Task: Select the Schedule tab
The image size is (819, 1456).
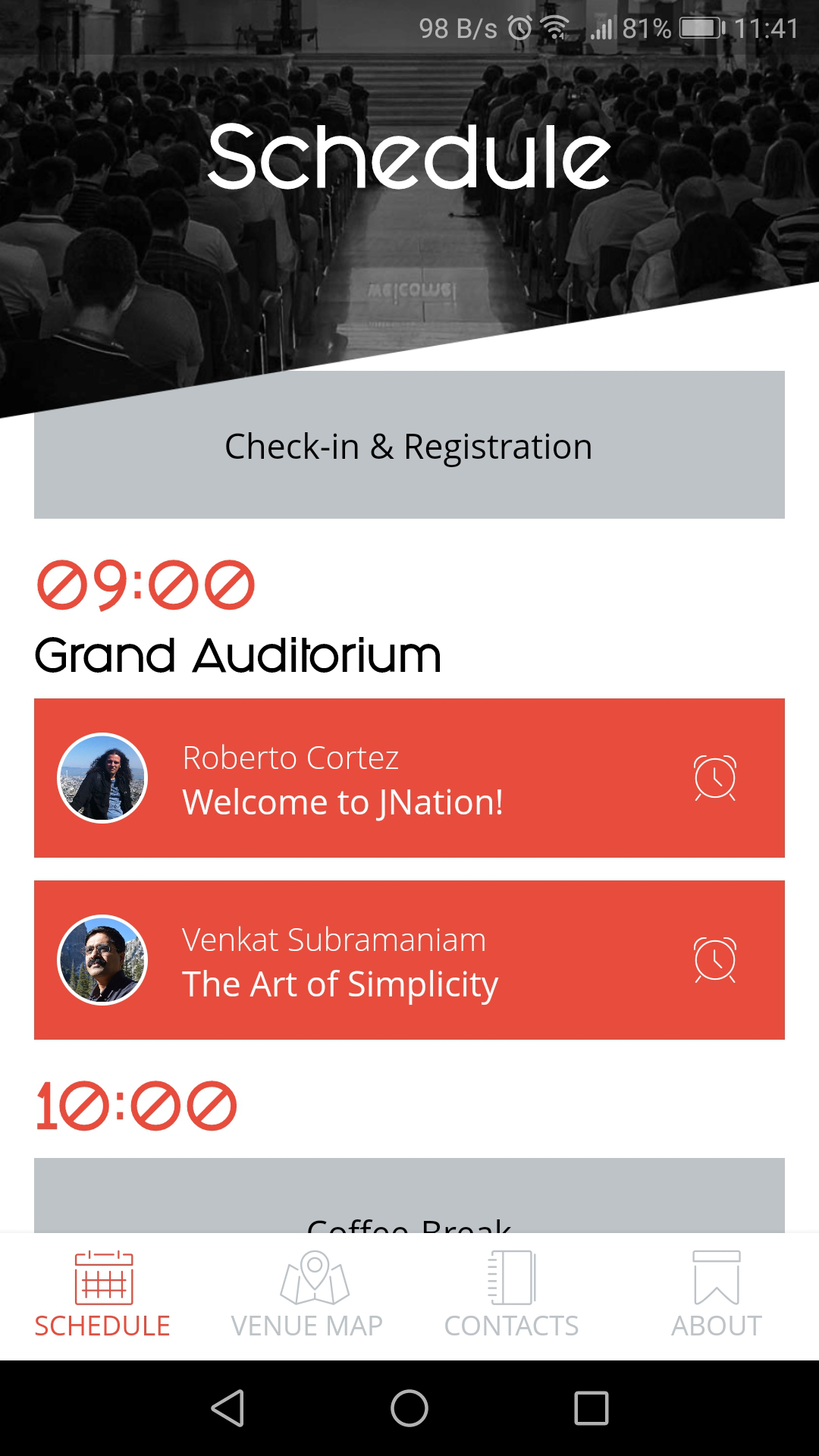Action: (102, 1295)
